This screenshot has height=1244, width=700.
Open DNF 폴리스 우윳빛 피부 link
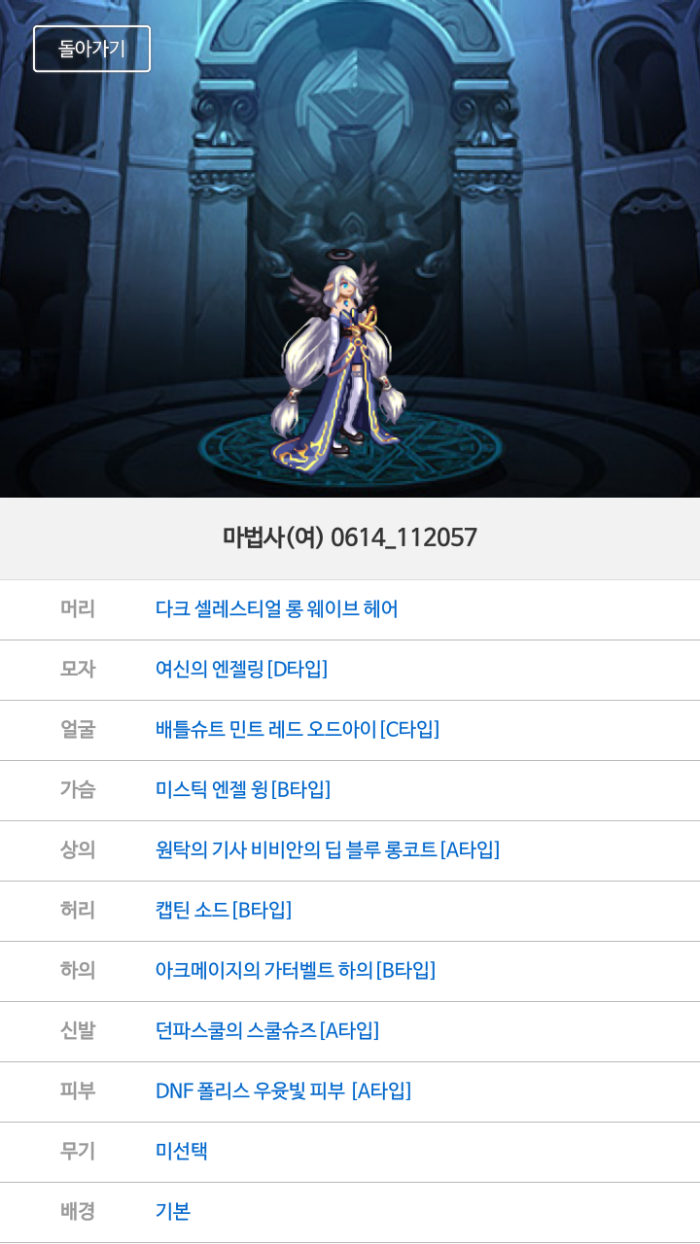pos(283,1091)
